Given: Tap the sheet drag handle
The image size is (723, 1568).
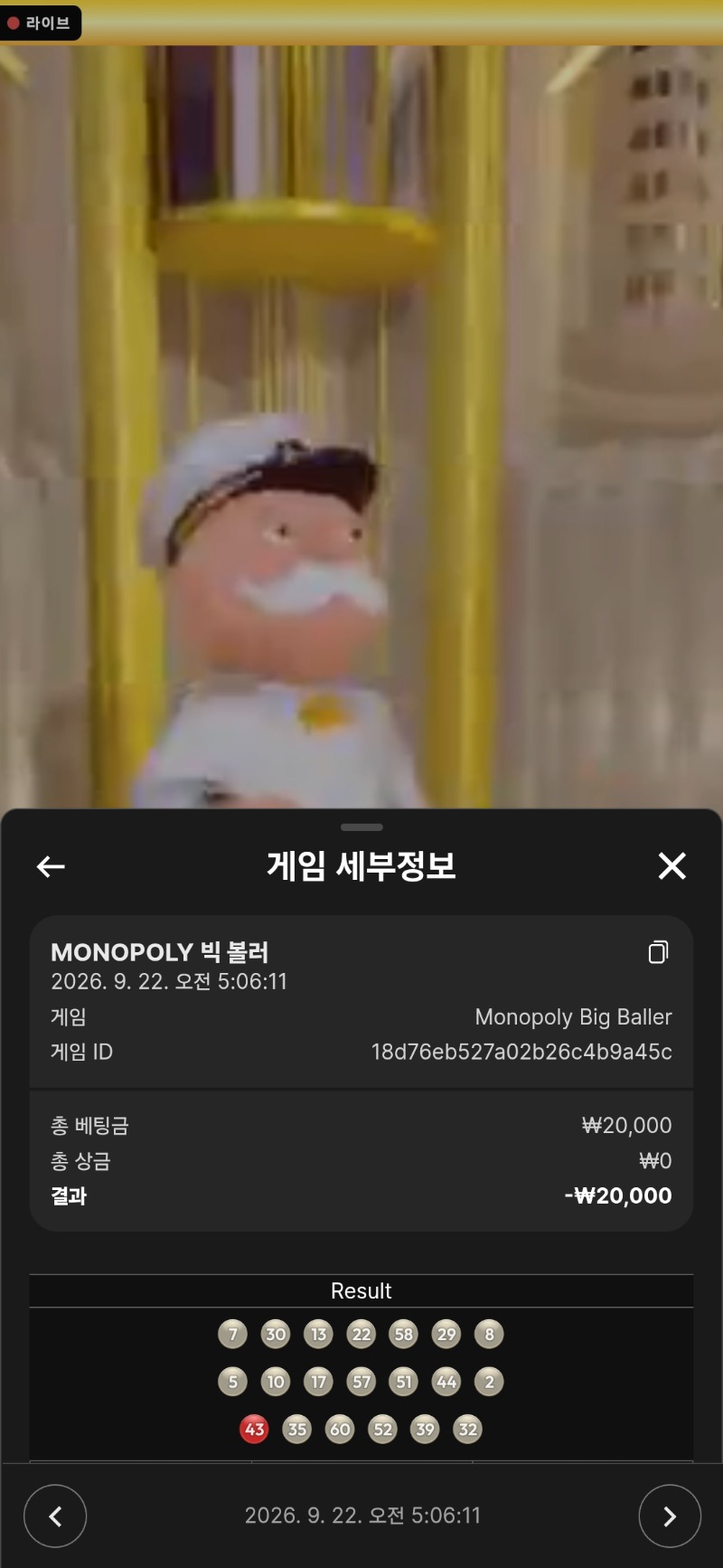Looking at the screenshot, I should point(361,827).
